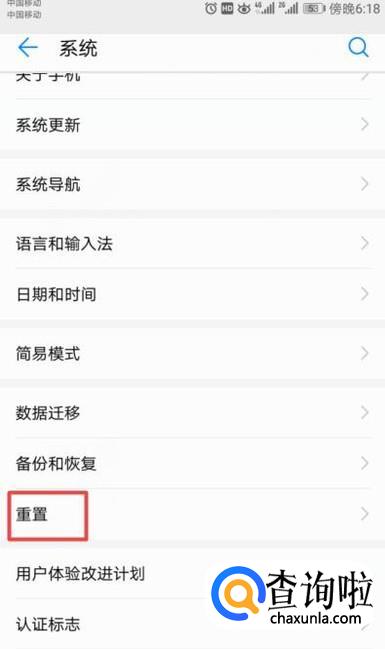Open 备份和恢复 row
The height and width of the screenshot is (649, 385).
click(x=192, y=464)
